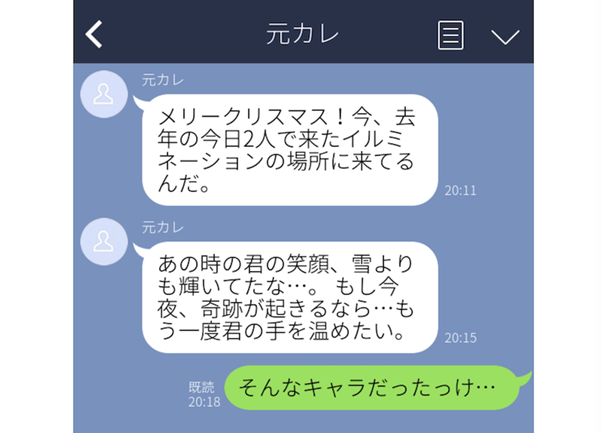The height and width of the screenshot is (433, 602).
Task: Open 元カレ's avatar beside the あの時の君の笑顔 message
Action: (103, 240)
